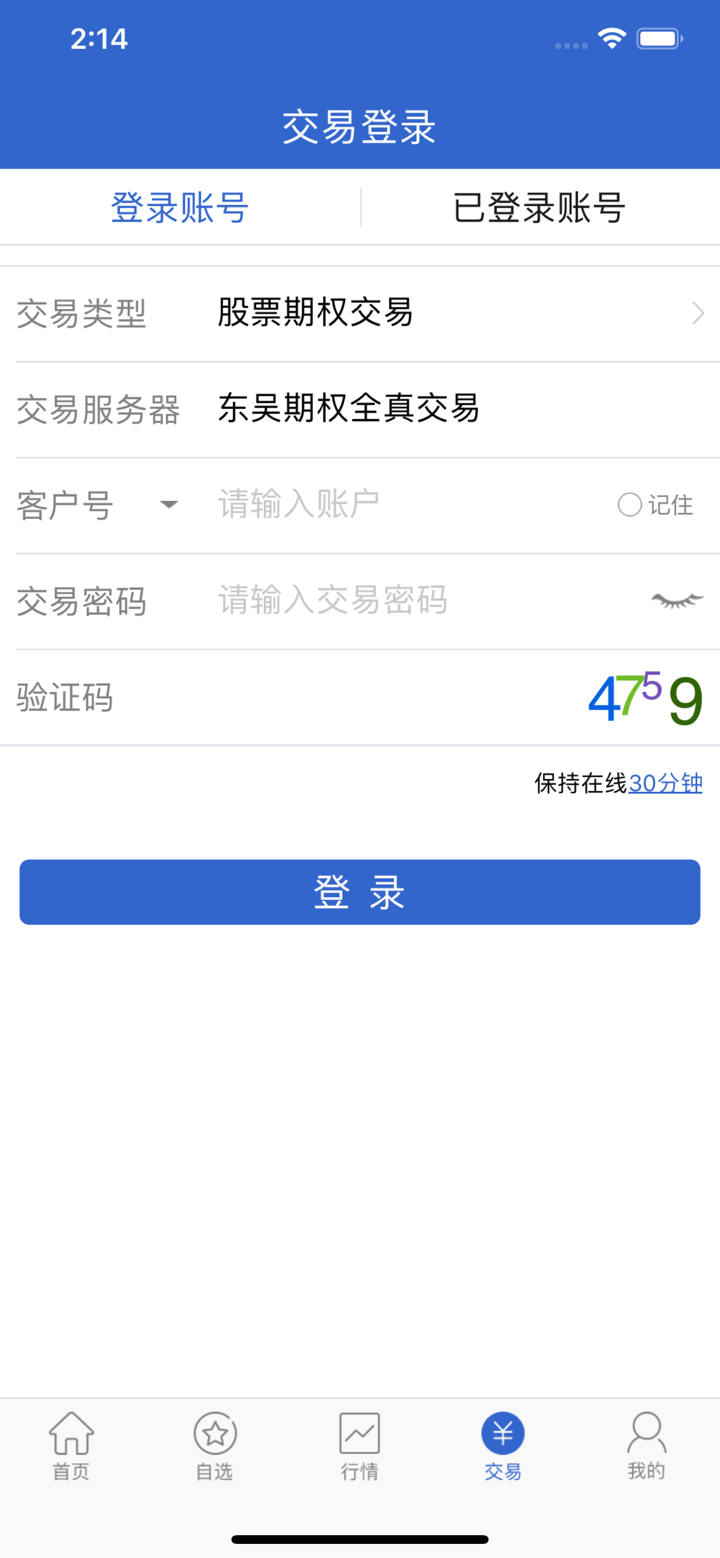Switch to the 已登录账号 tab
The image size is (720, 1558).
[539, 208]
